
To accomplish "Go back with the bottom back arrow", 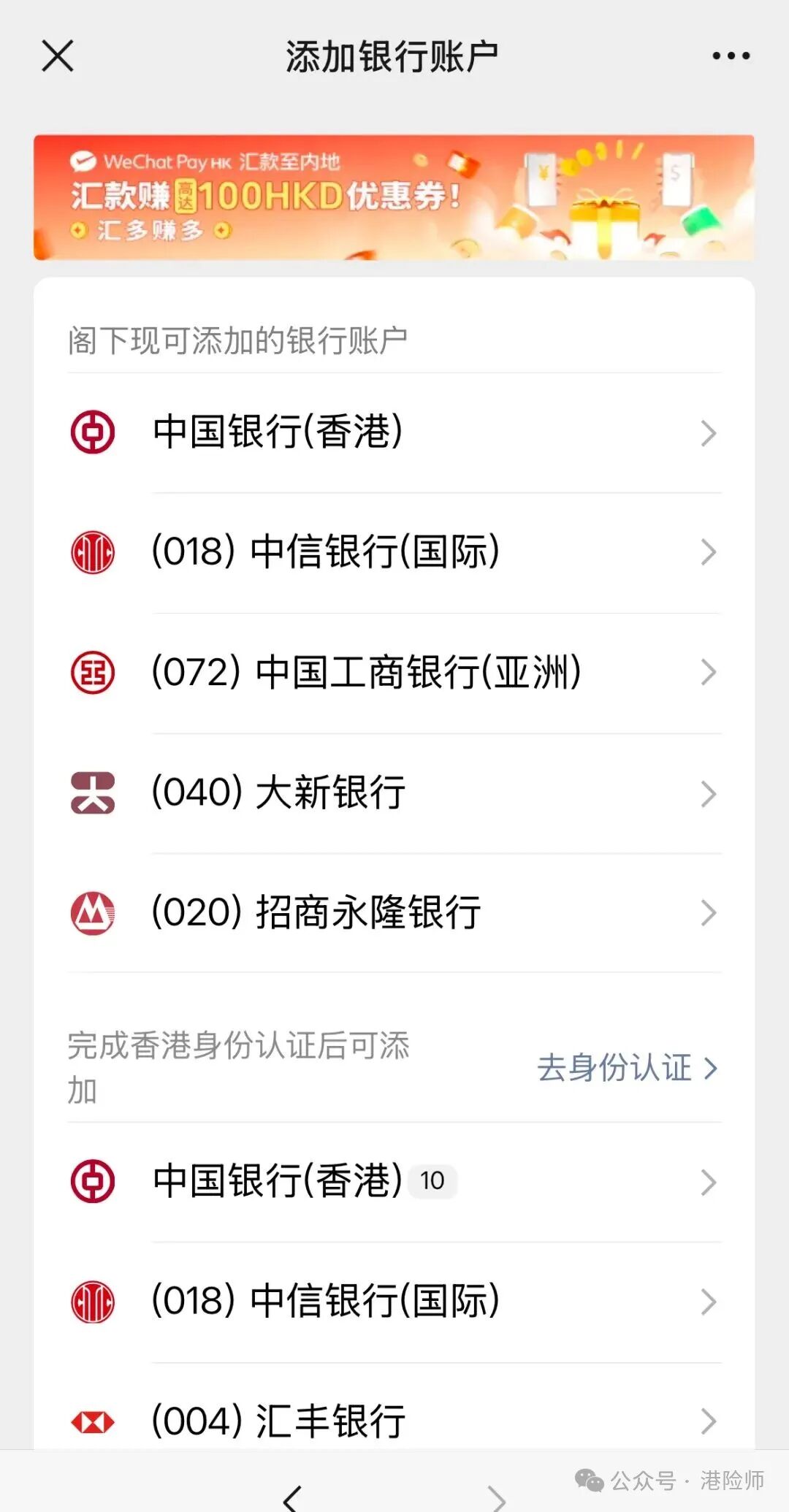I will [292, 1497].
